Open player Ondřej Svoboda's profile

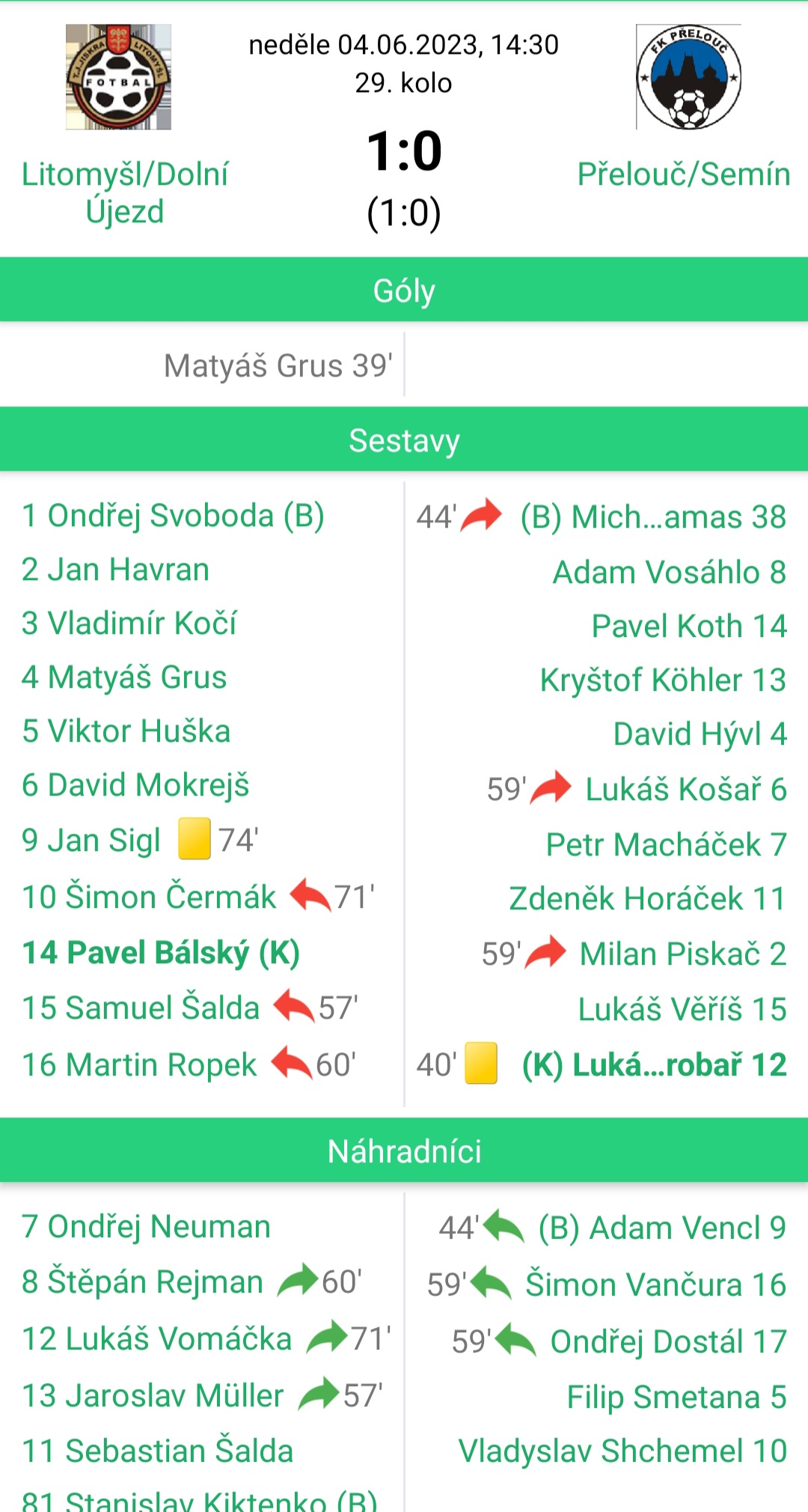pyautogui.click(x=173, y=516)
